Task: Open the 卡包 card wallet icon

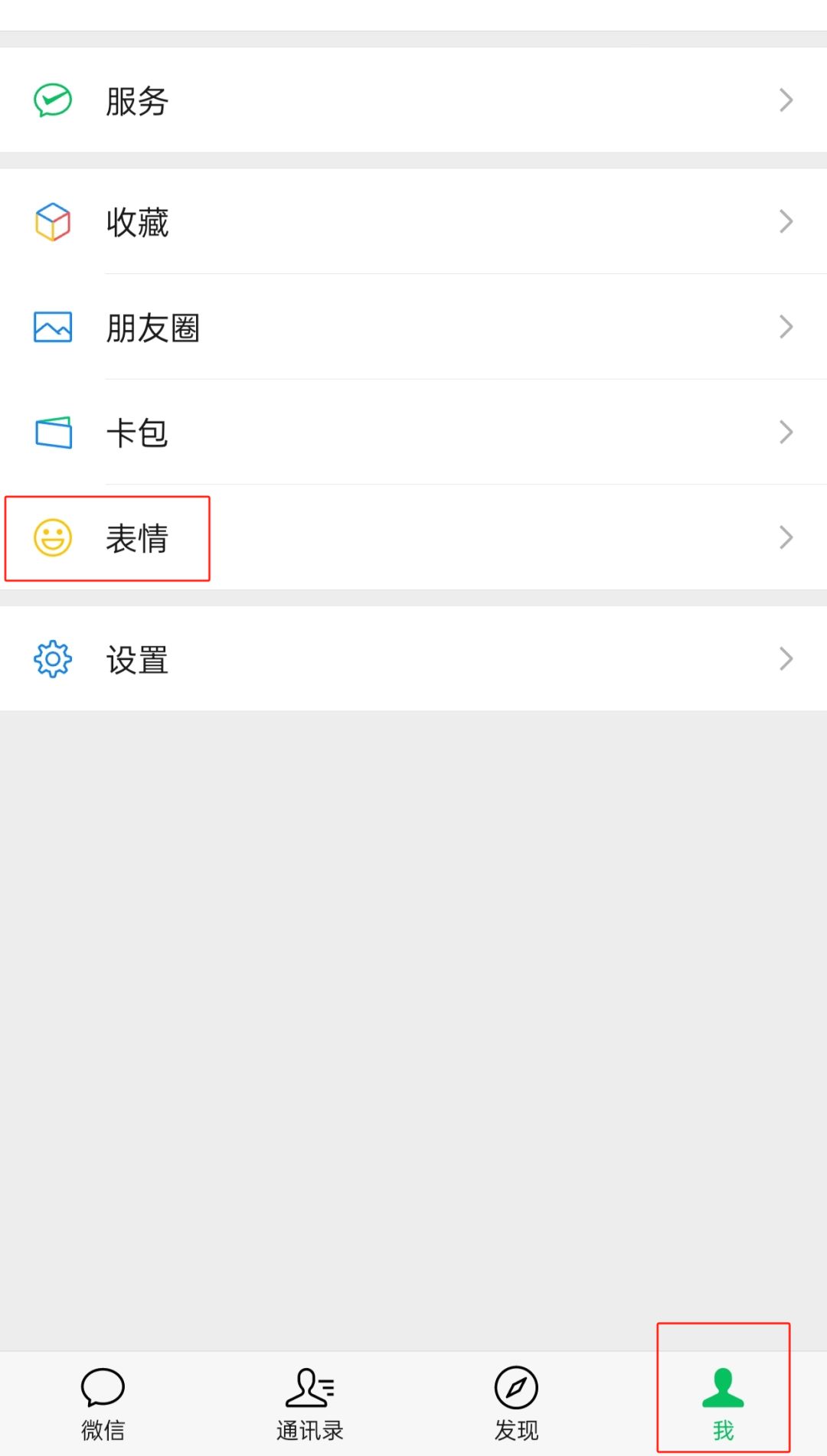Action: click(x=52, y=433)
